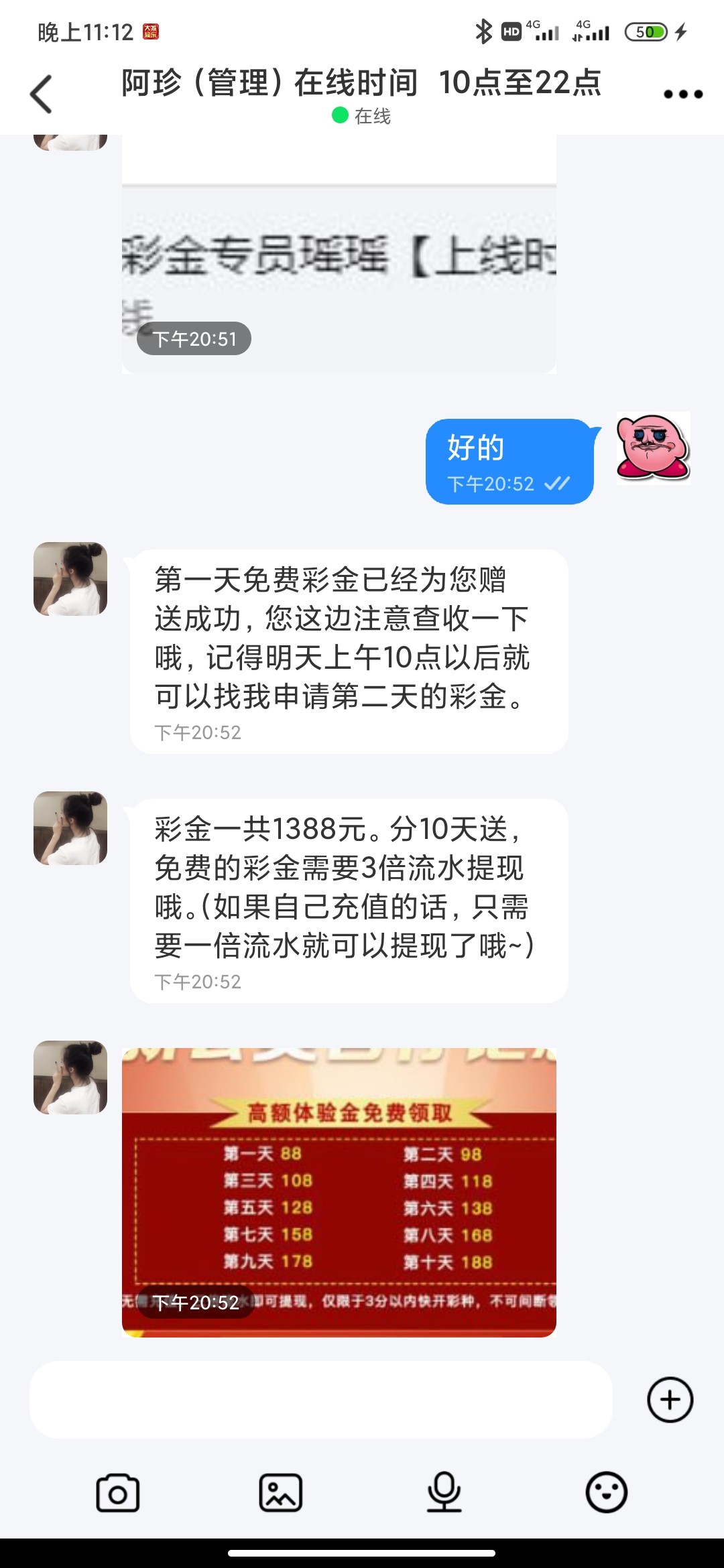Open the plus attachment menu
The height and width of the screenshot is (1568, 724).
click(x=670, y=1400)
